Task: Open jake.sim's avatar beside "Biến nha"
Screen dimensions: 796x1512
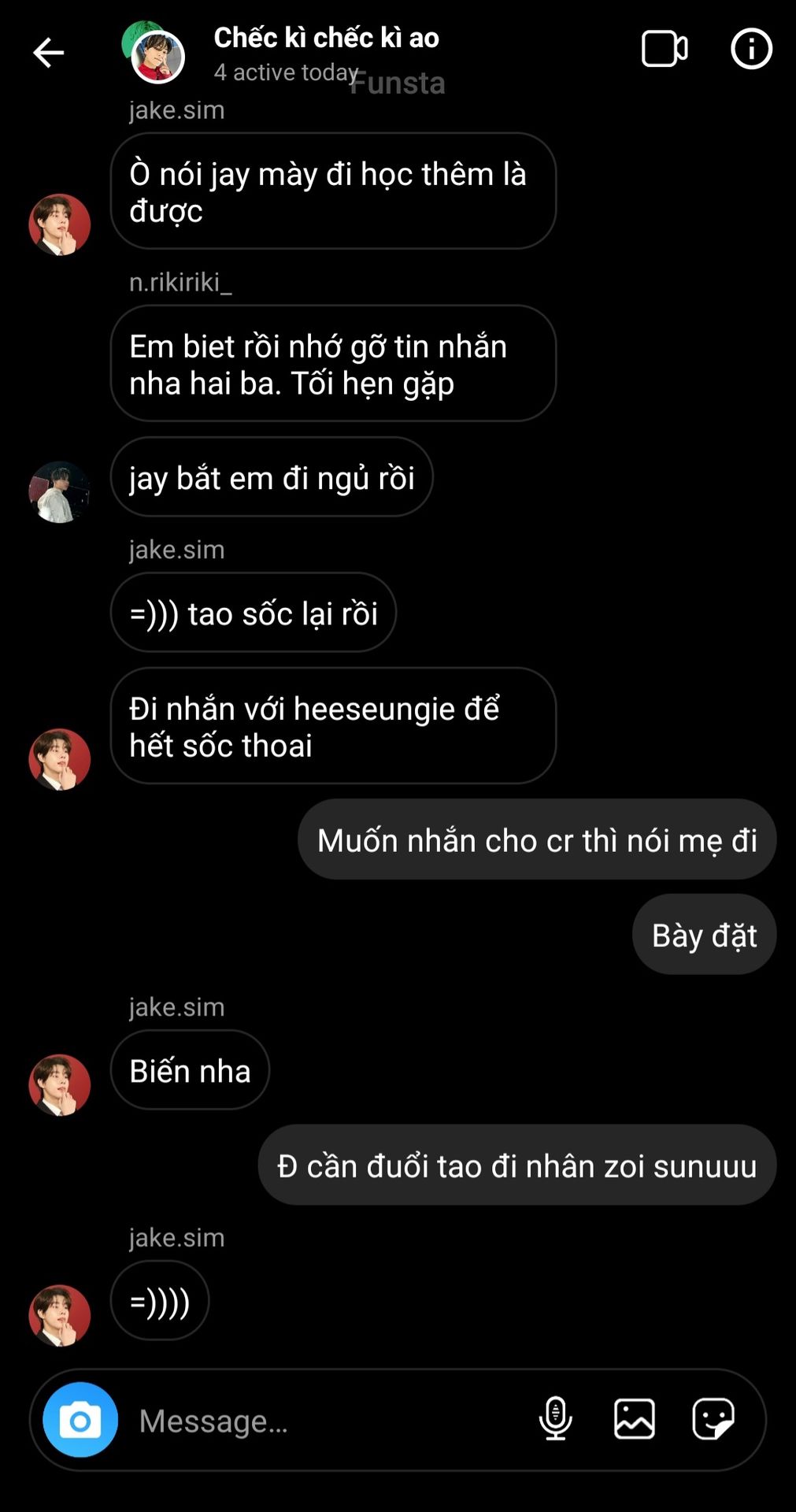Action: point(60,1084)
